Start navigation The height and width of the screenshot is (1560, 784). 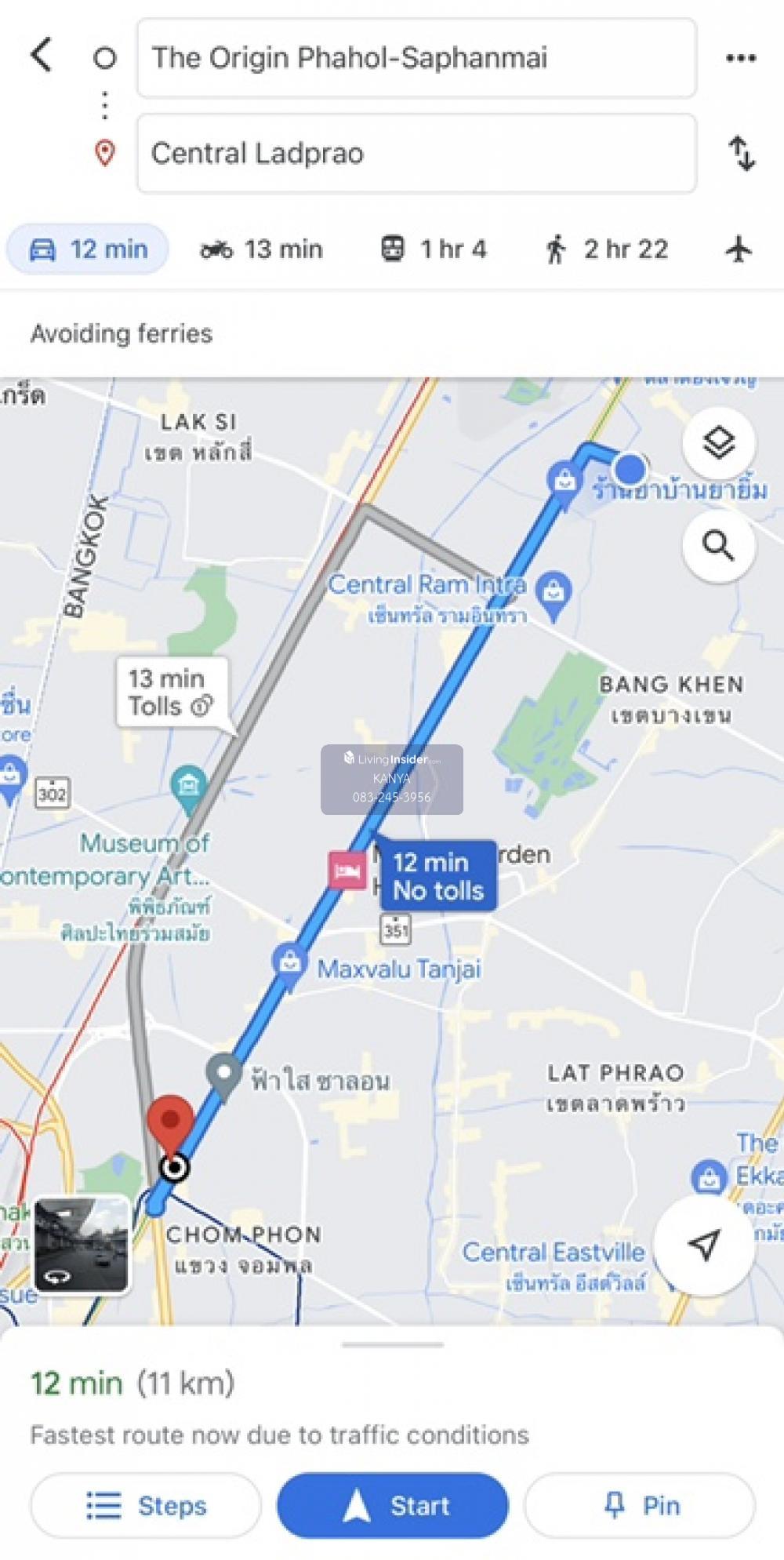coord(393,1506)
